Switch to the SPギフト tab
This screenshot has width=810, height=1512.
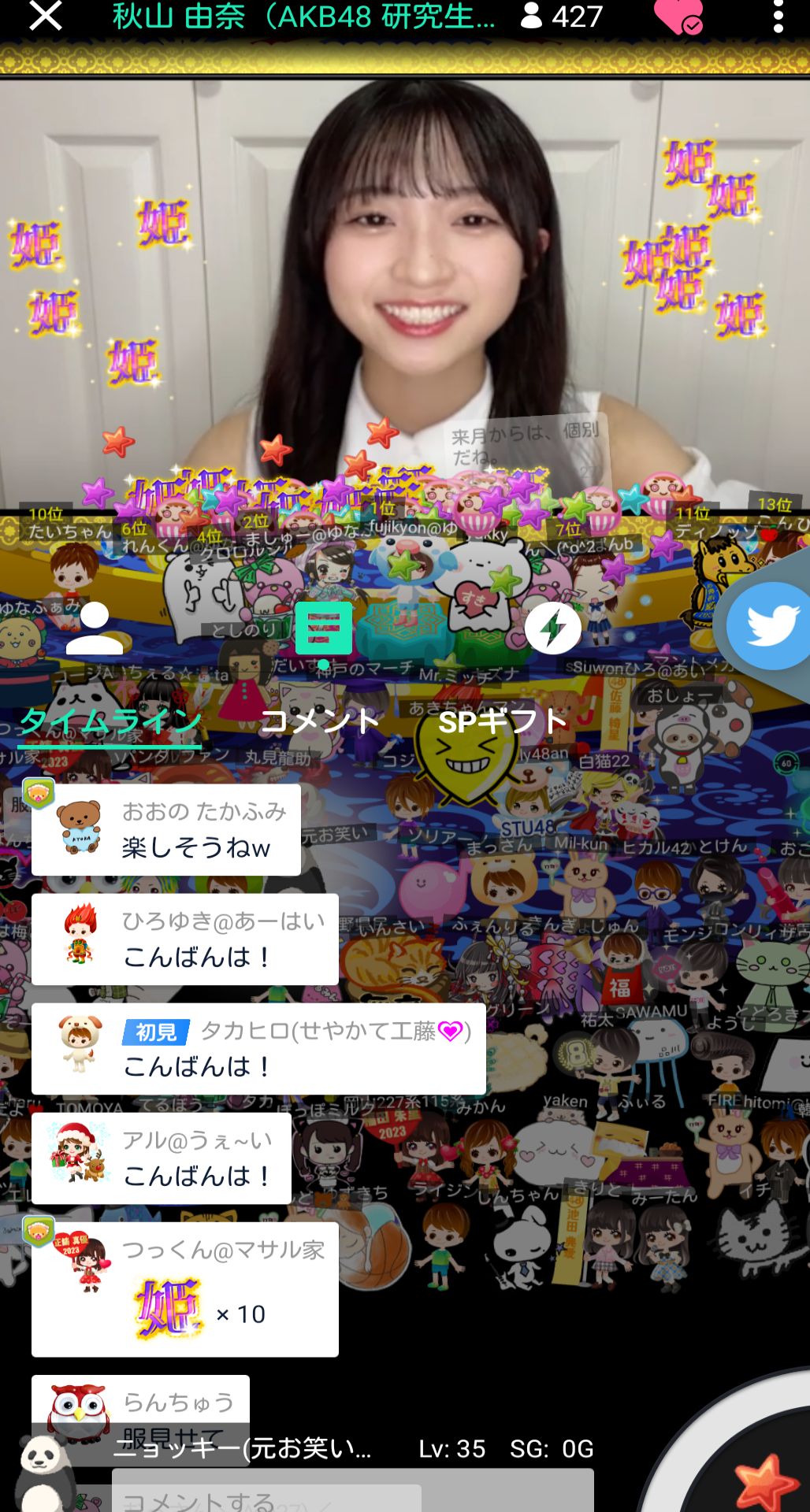[502, 721]
